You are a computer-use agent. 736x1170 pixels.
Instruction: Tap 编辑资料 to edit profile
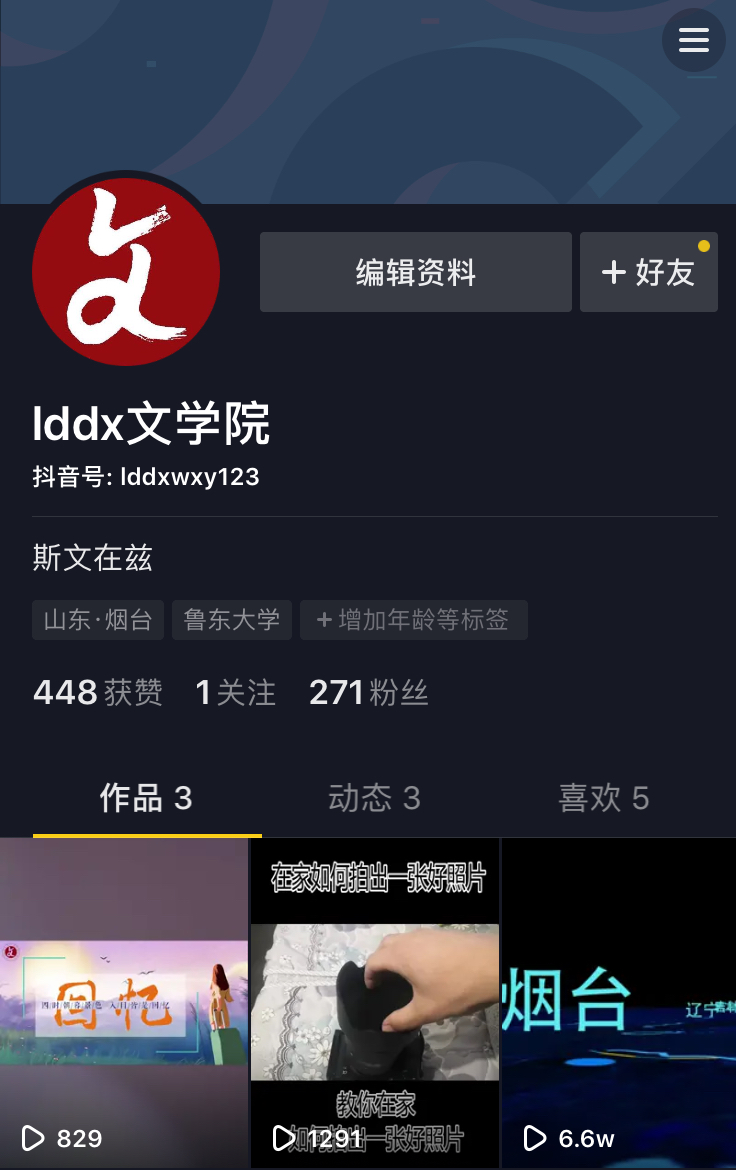click(x=415, y=272)
